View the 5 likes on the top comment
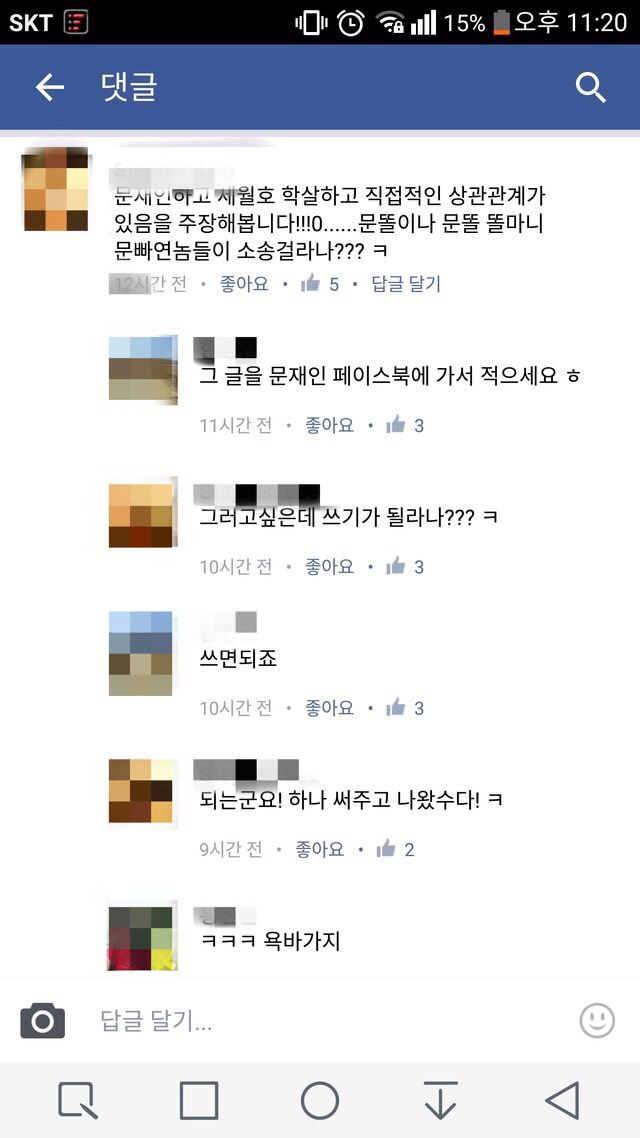 [320, 284]
